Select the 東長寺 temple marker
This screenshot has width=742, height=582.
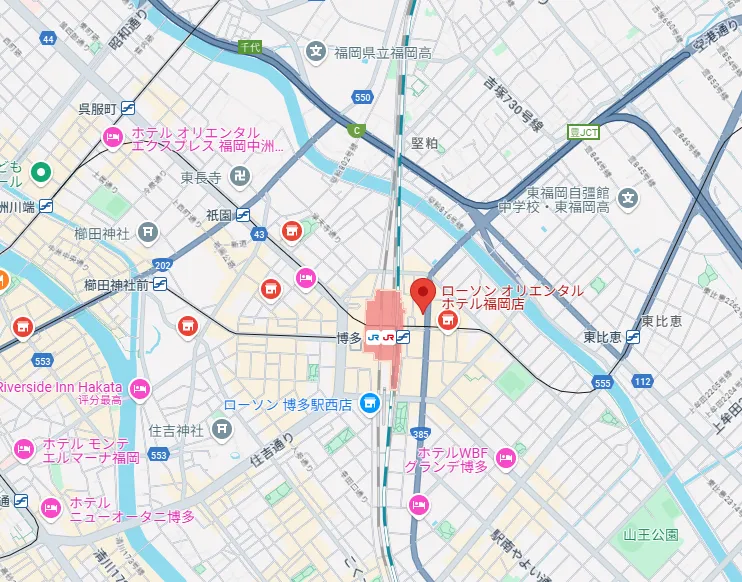(x=237, y=178)
